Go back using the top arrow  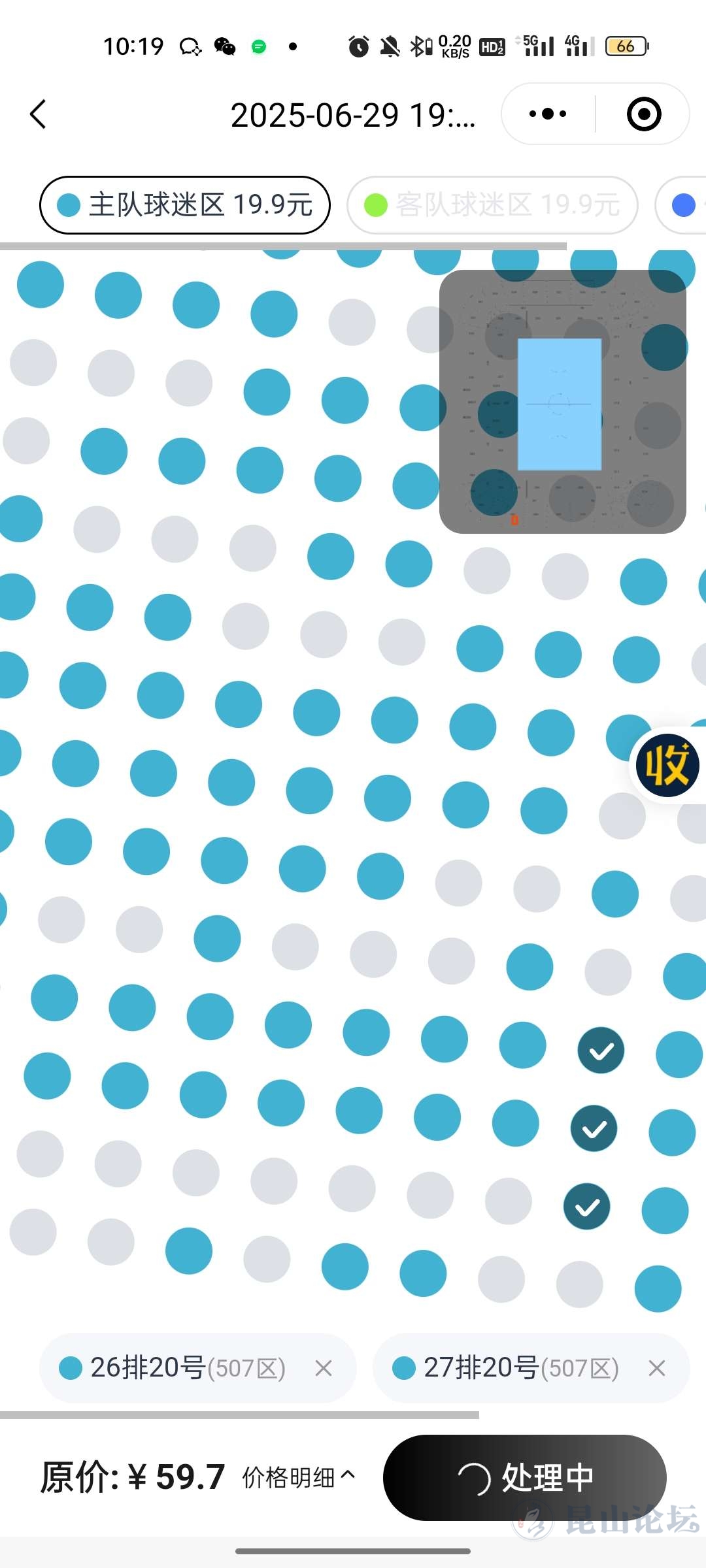[x=39, y=114]
